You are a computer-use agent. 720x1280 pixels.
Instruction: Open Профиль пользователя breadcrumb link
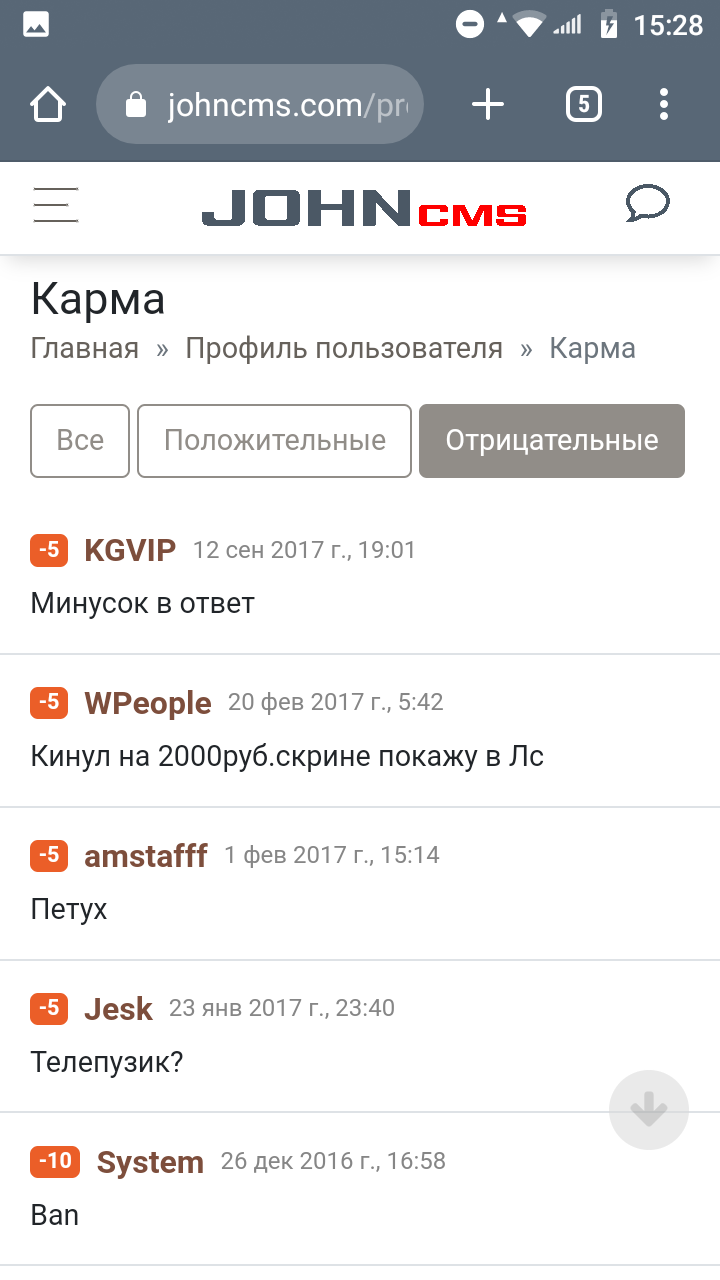344,348
